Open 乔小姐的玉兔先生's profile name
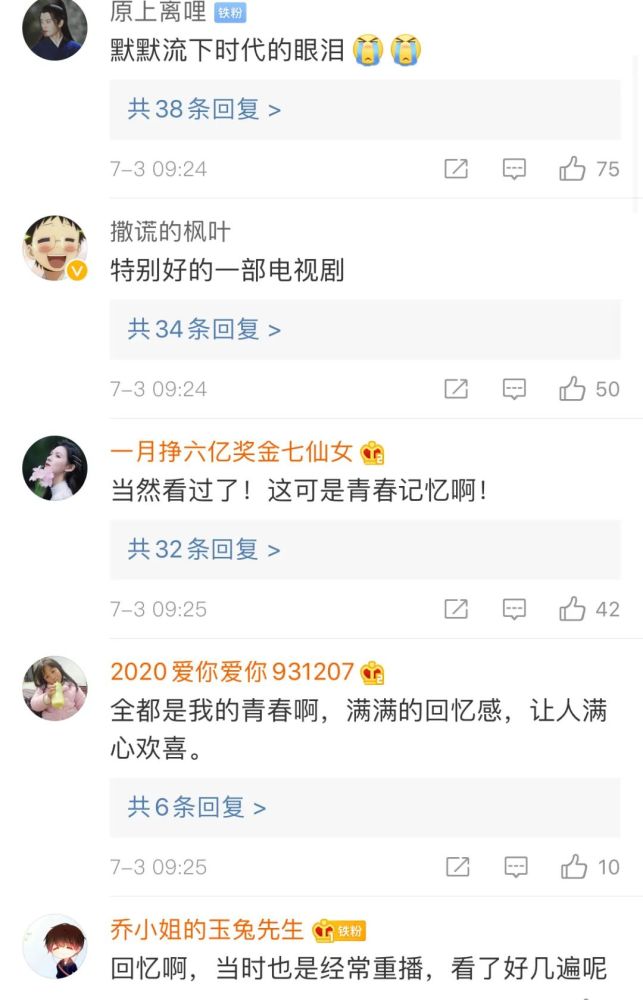643x1000 pixels. 207,930
